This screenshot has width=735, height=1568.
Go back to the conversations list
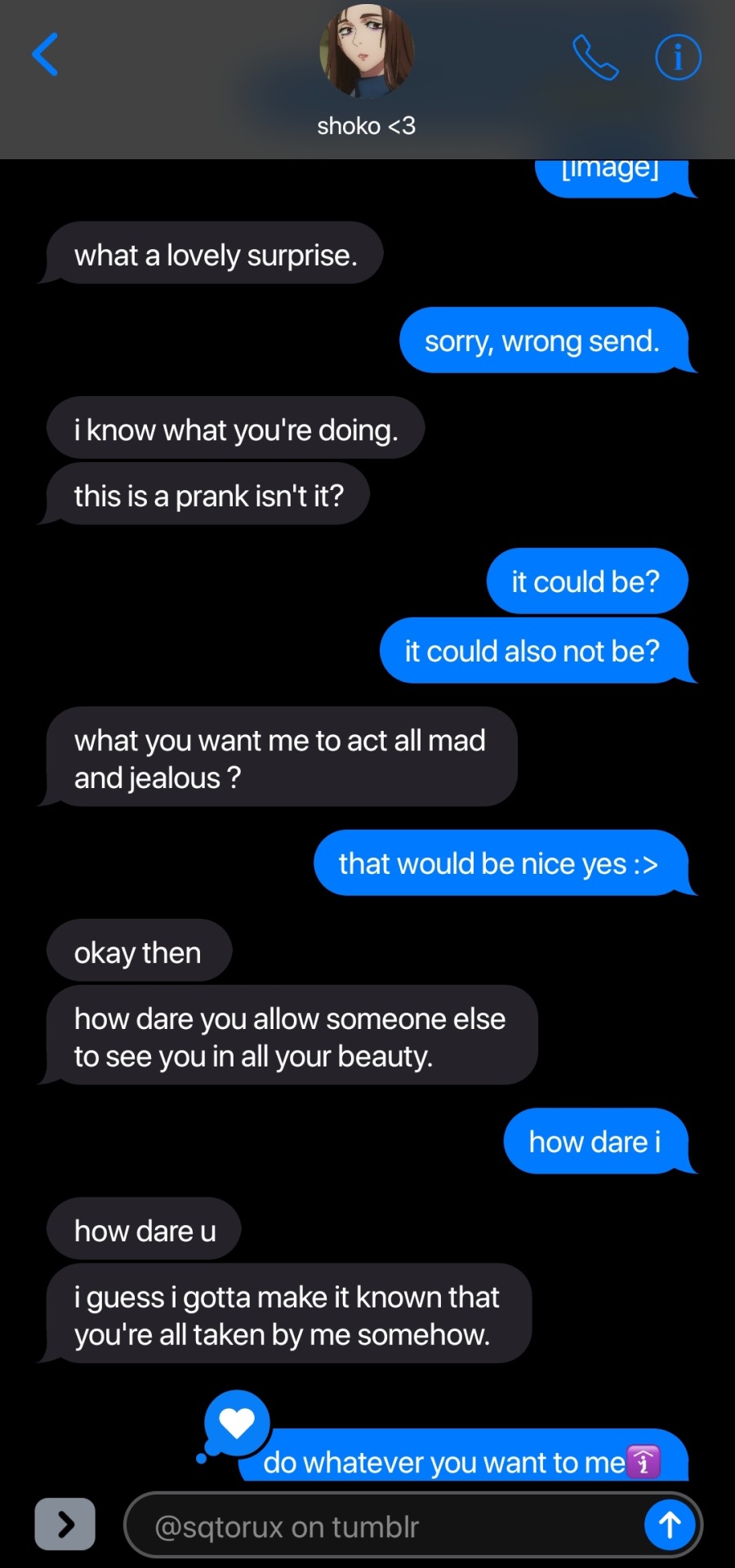pyautogui.click(x=46, y=55)
